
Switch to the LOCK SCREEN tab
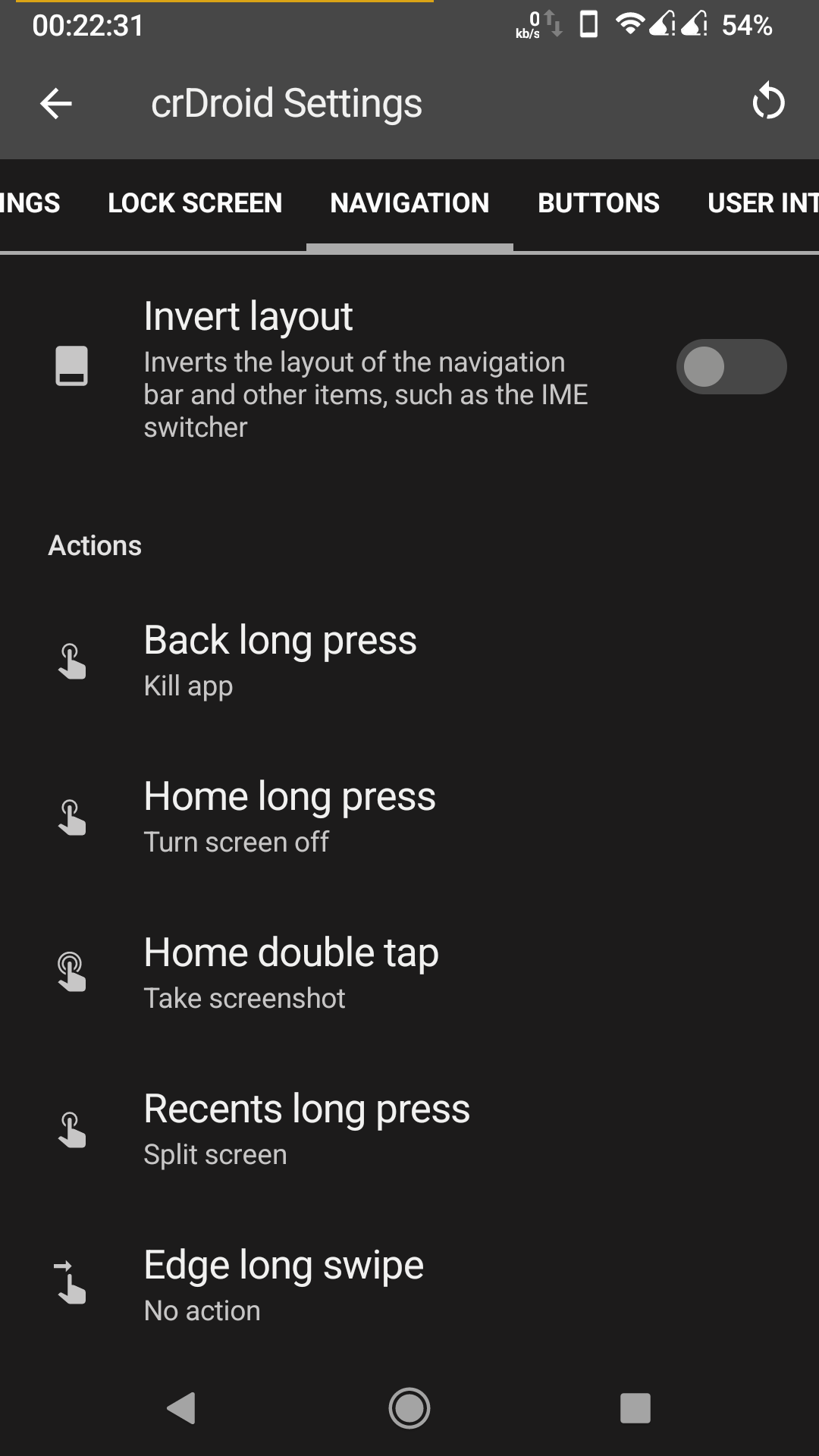(195, 202)
